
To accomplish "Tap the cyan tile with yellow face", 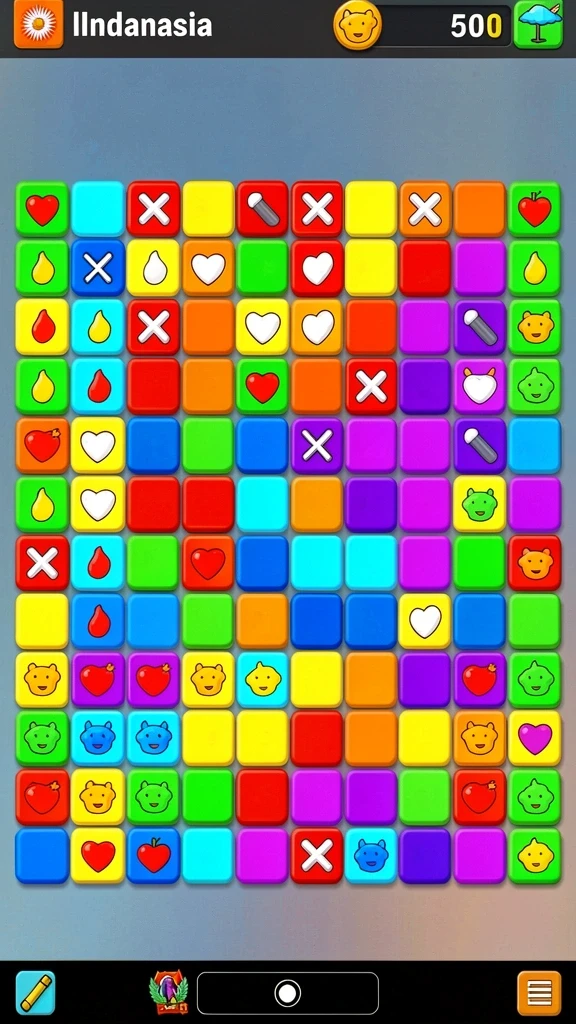I will (x=263, y=679).
